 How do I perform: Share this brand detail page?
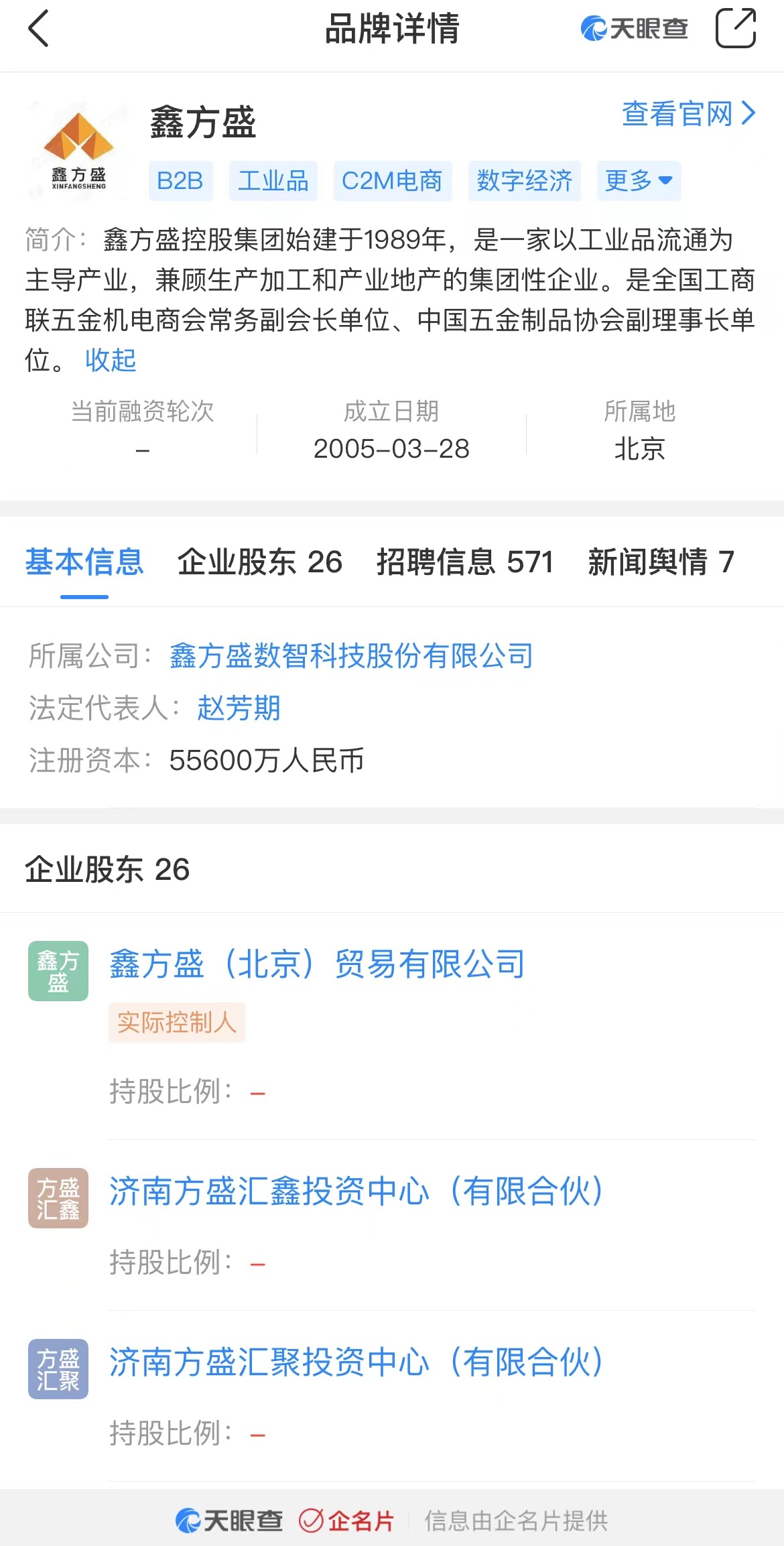click(735, 29)
